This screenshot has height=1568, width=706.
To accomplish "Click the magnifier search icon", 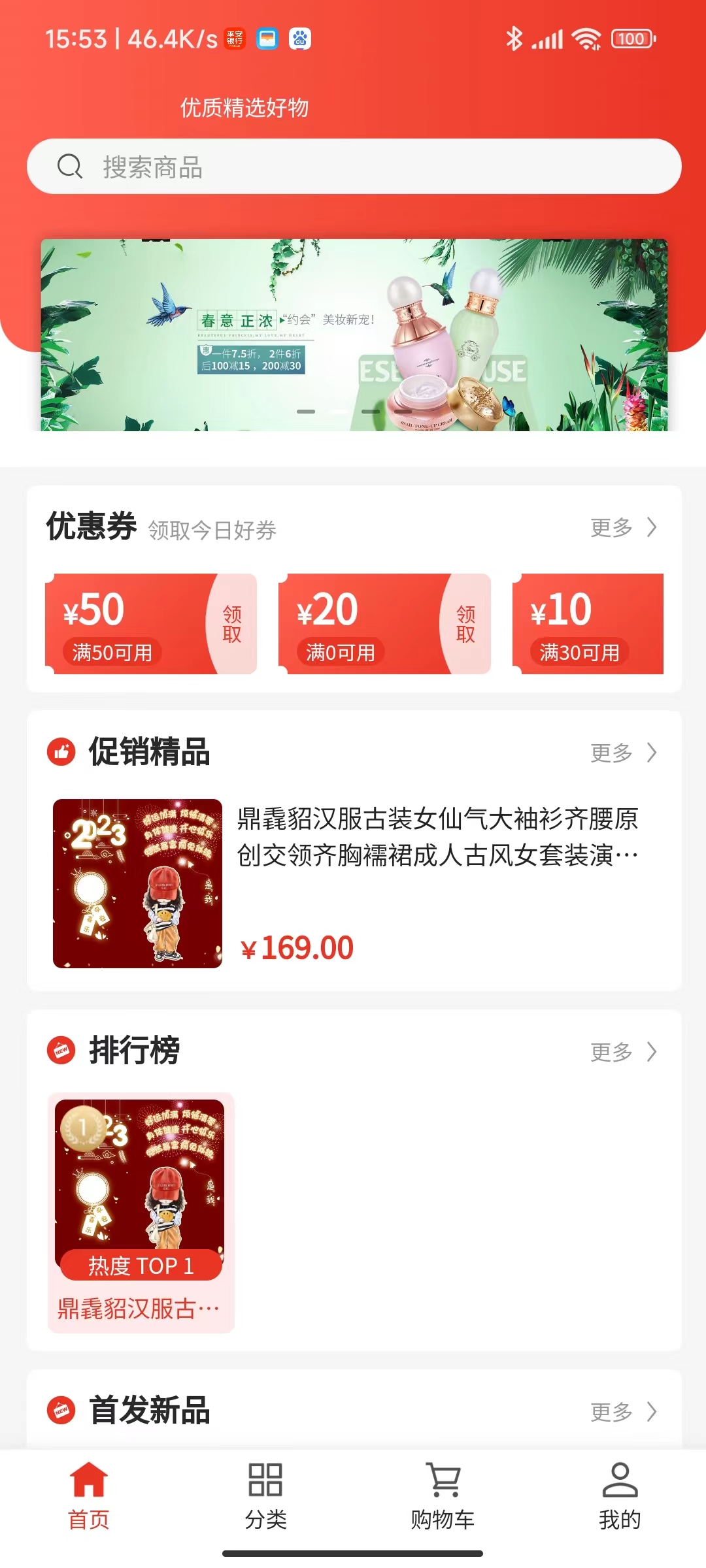I will pyautogui.click(x=71, y=166).
